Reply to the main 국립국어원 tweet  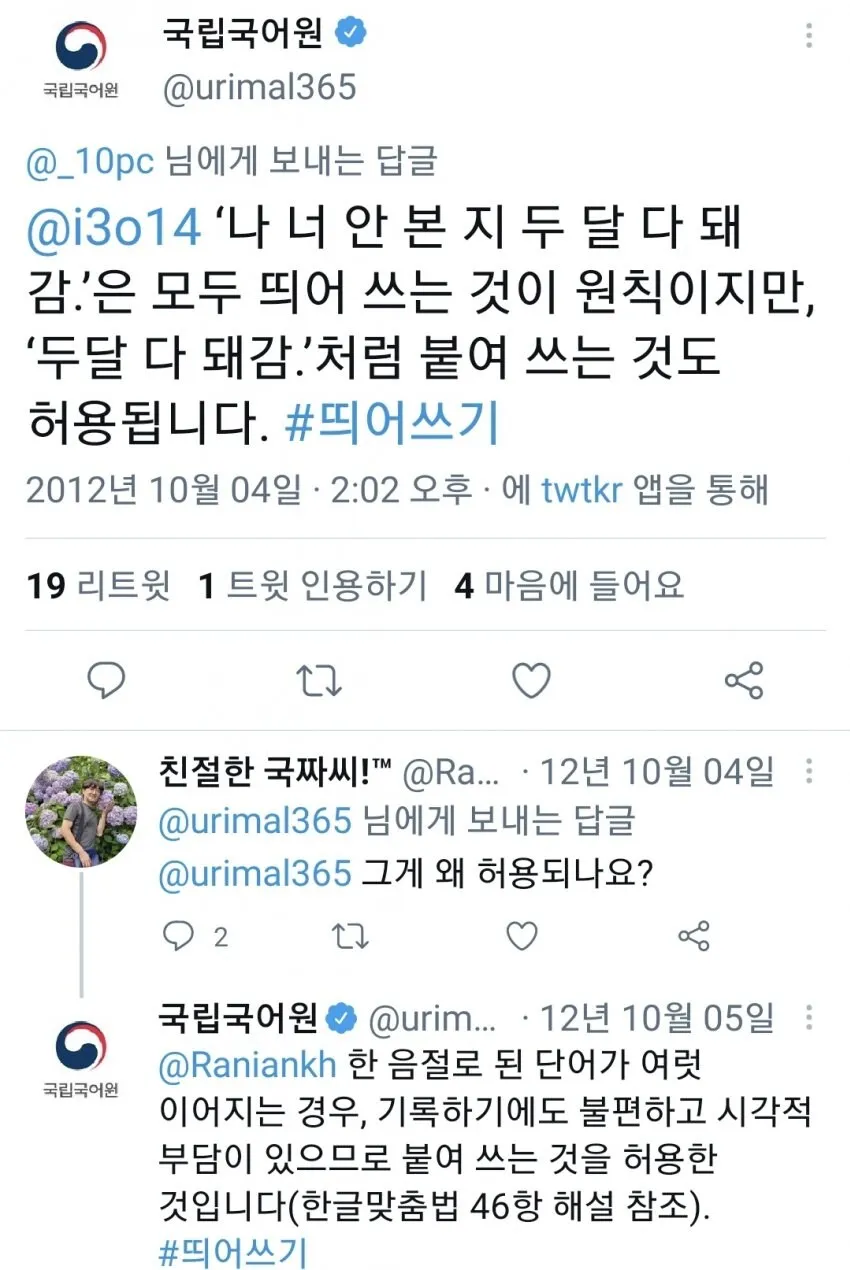coord(106,680)
